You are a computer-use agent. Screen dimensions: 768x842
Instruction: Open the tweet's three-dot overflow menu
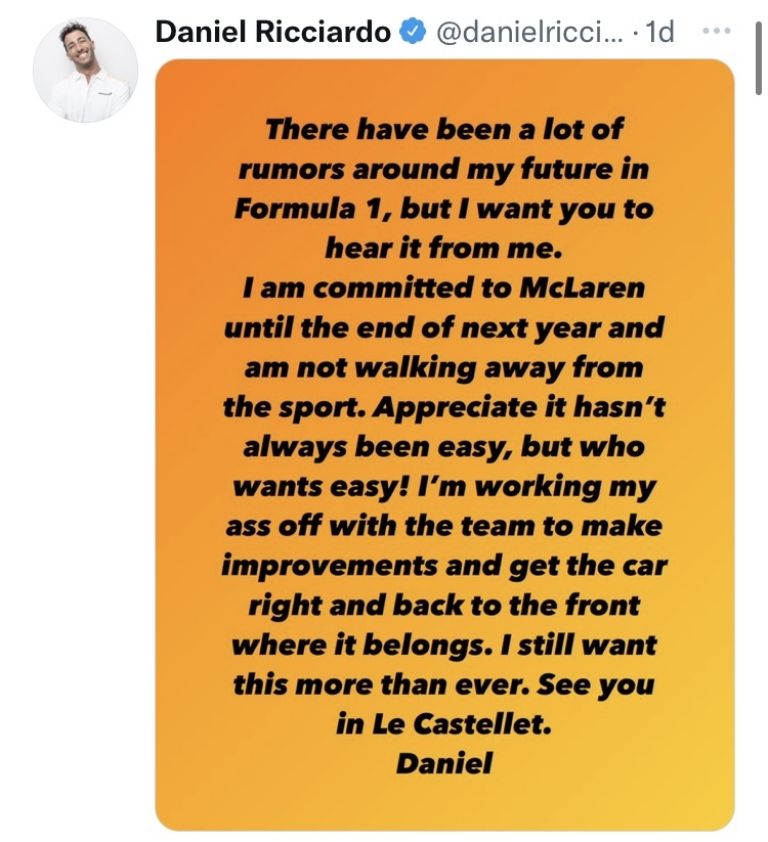(x=717, y=31)
